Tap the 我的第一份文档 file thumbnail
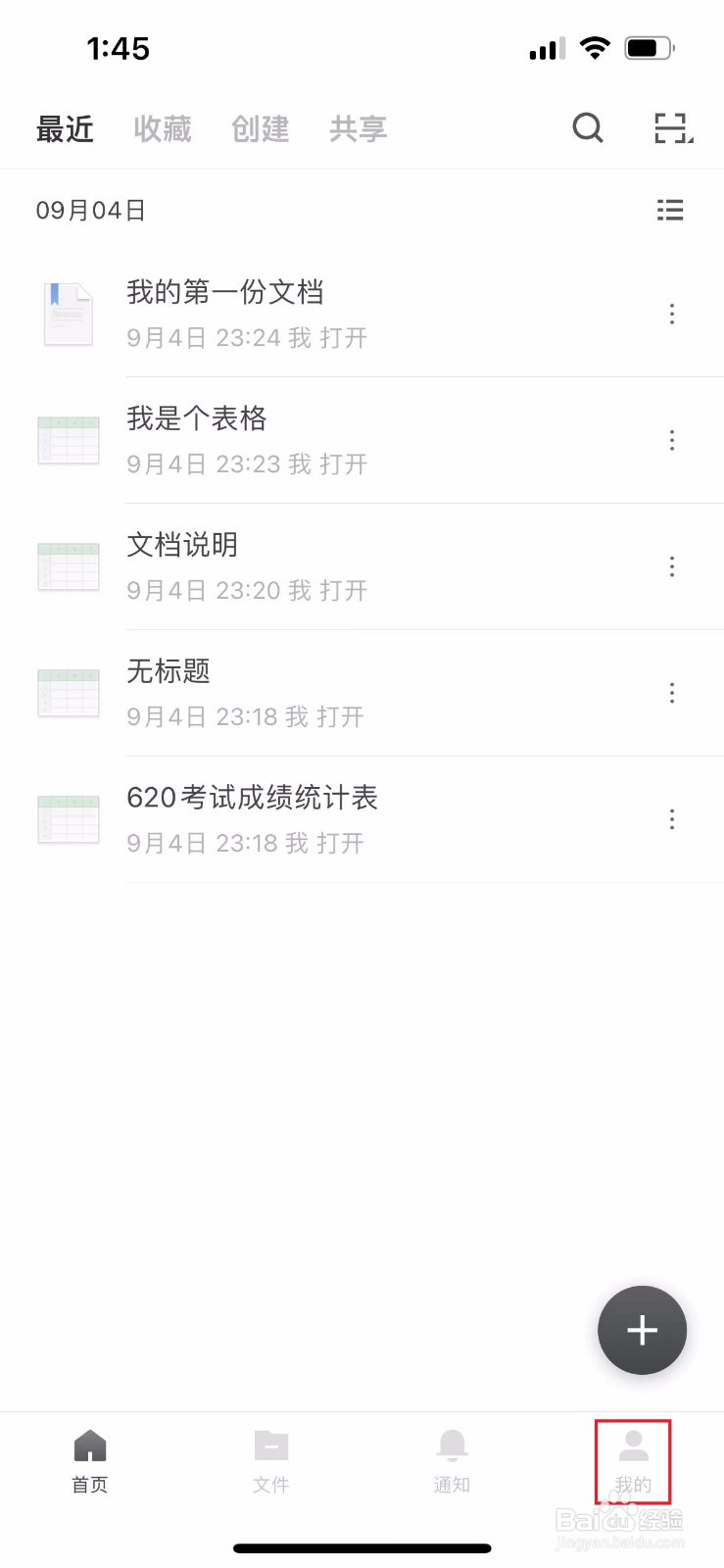 [x=68, y=314]
